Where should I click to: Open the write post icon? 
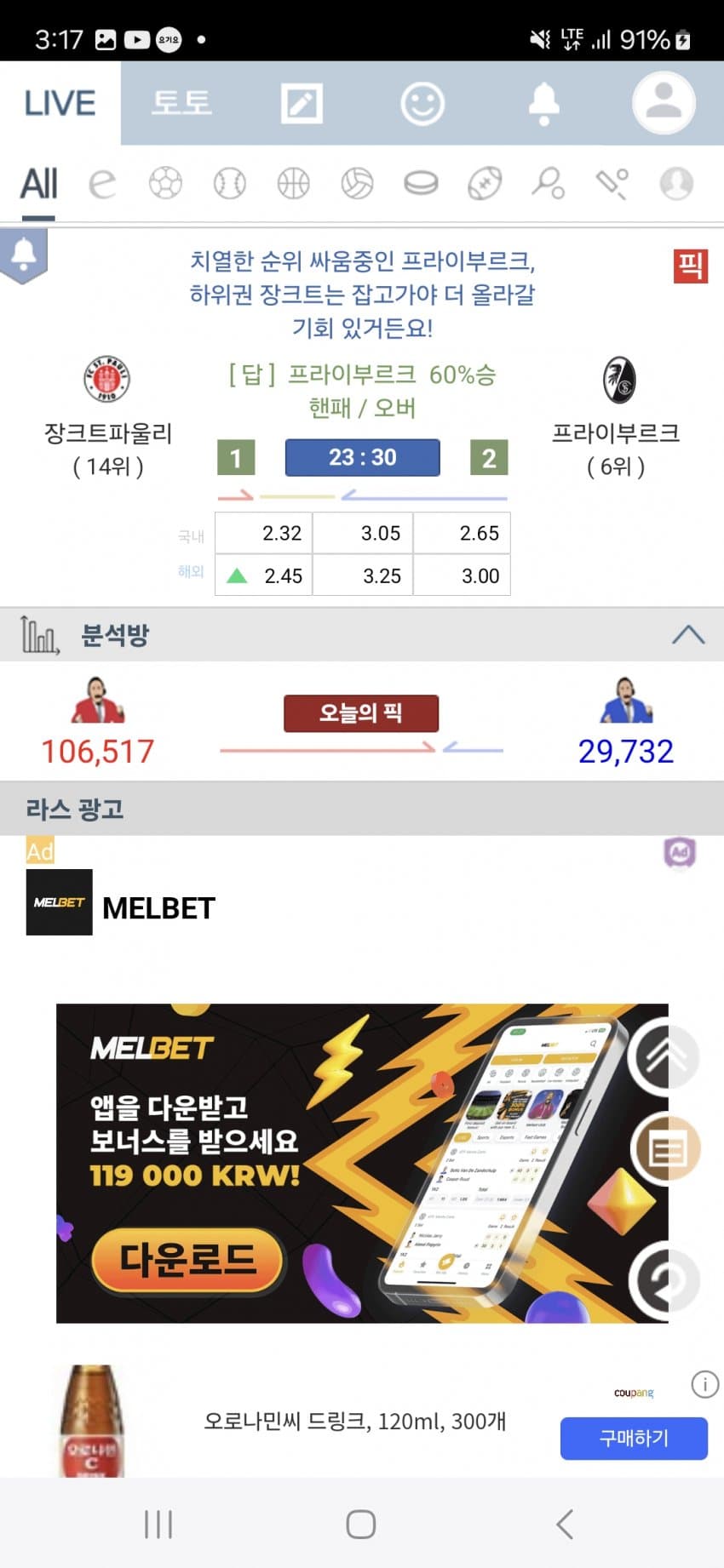tap(302, 104)
